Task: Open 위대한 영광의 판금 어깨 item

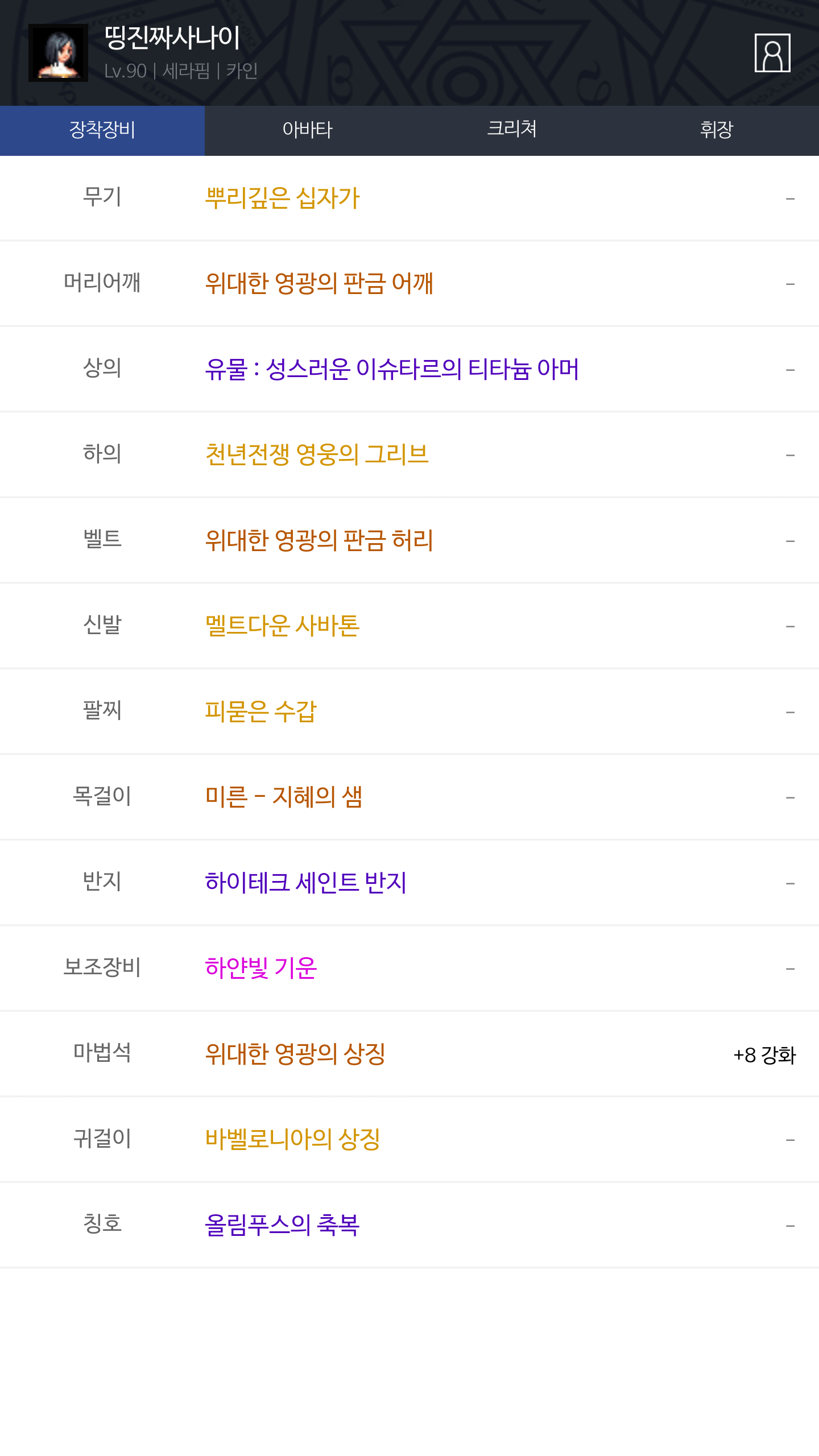Action: click(x=319, y=283)
